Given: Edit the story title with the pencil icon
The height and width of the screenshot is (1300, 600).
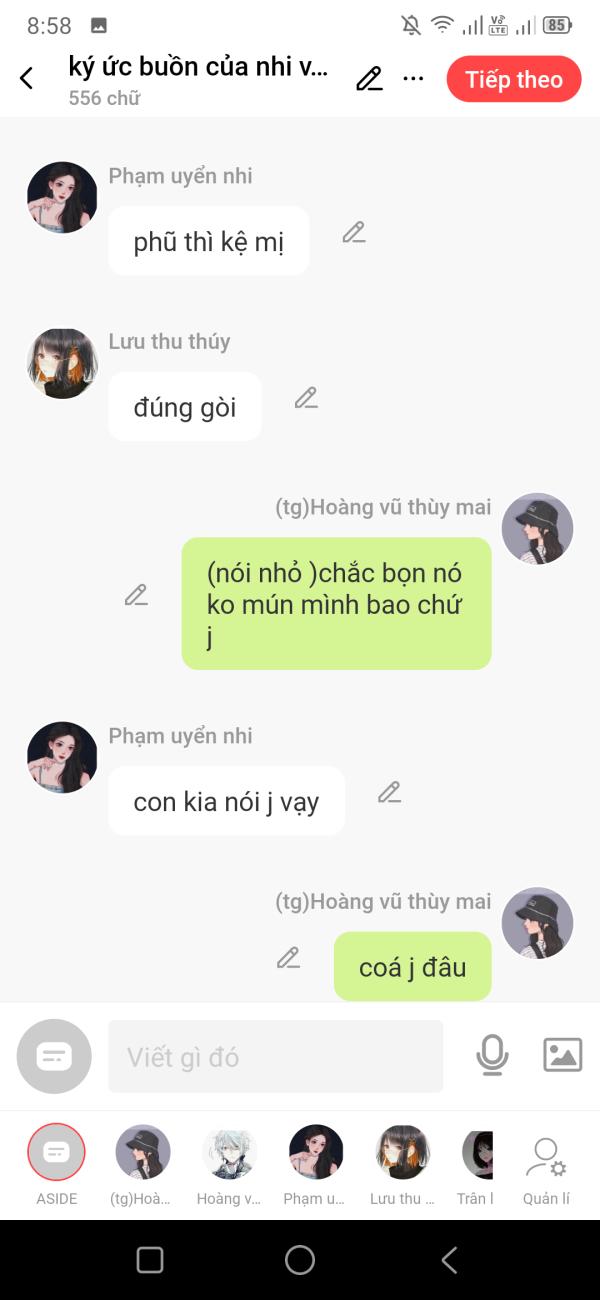Looking at the screenshot, I should coord(369,79).
